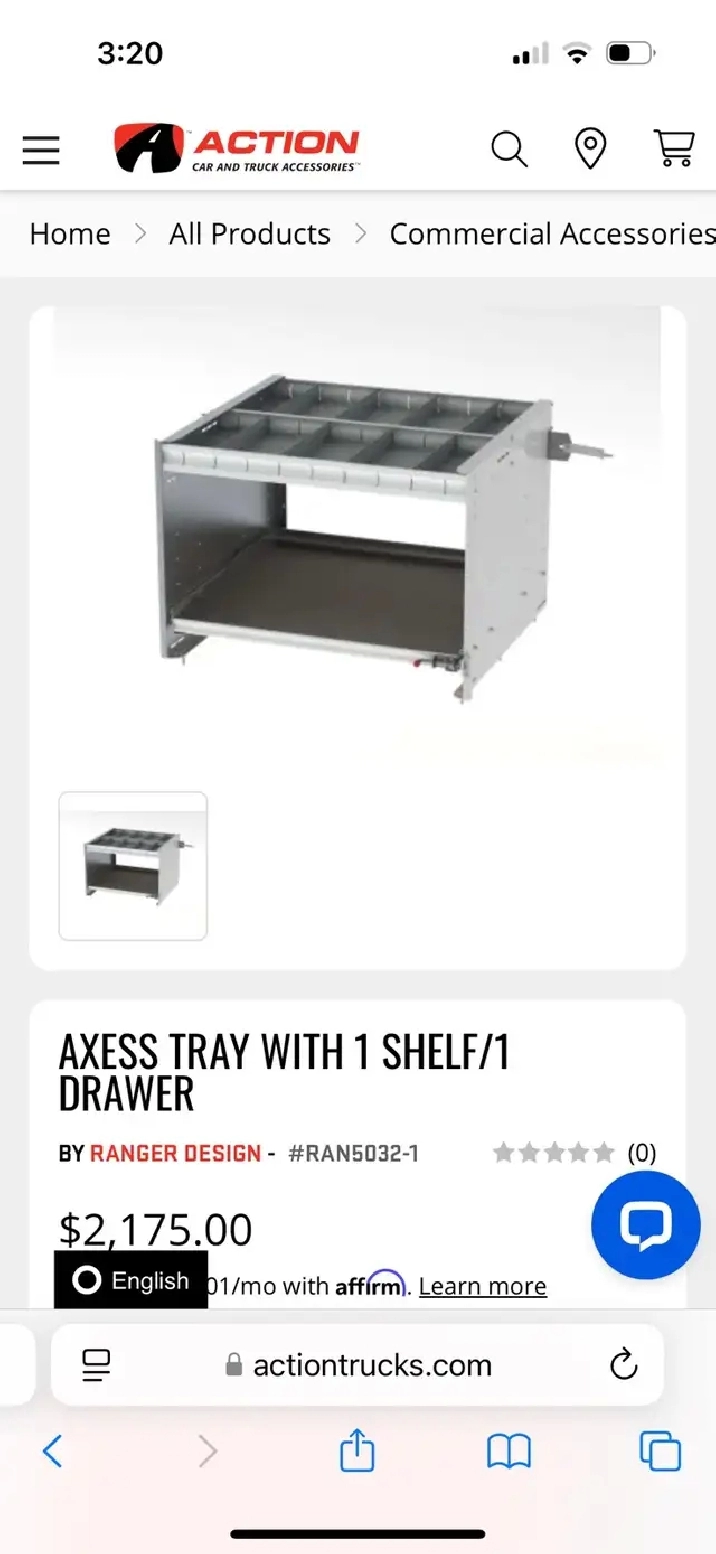Open Commercial Accessories breadcrumb
The width and height of the screenshot is (716, 1554).
point(551,234)
